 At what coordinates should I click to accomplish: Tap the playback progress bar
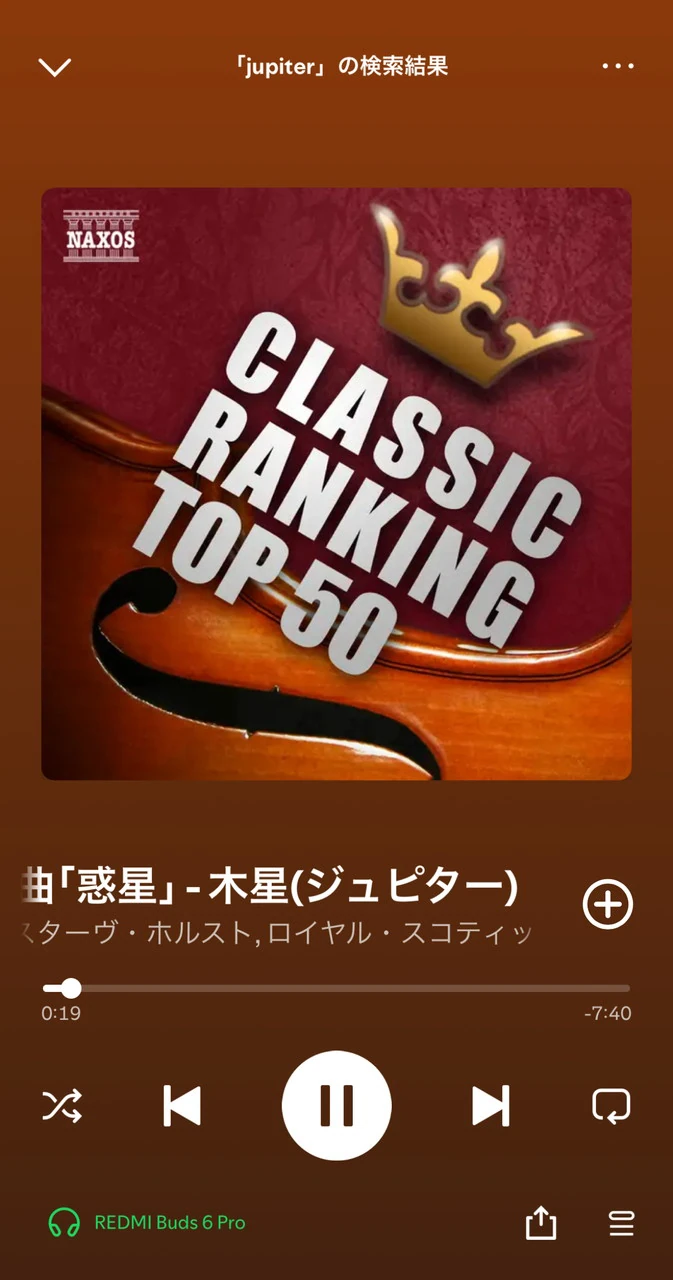click(x=336, y=988)
